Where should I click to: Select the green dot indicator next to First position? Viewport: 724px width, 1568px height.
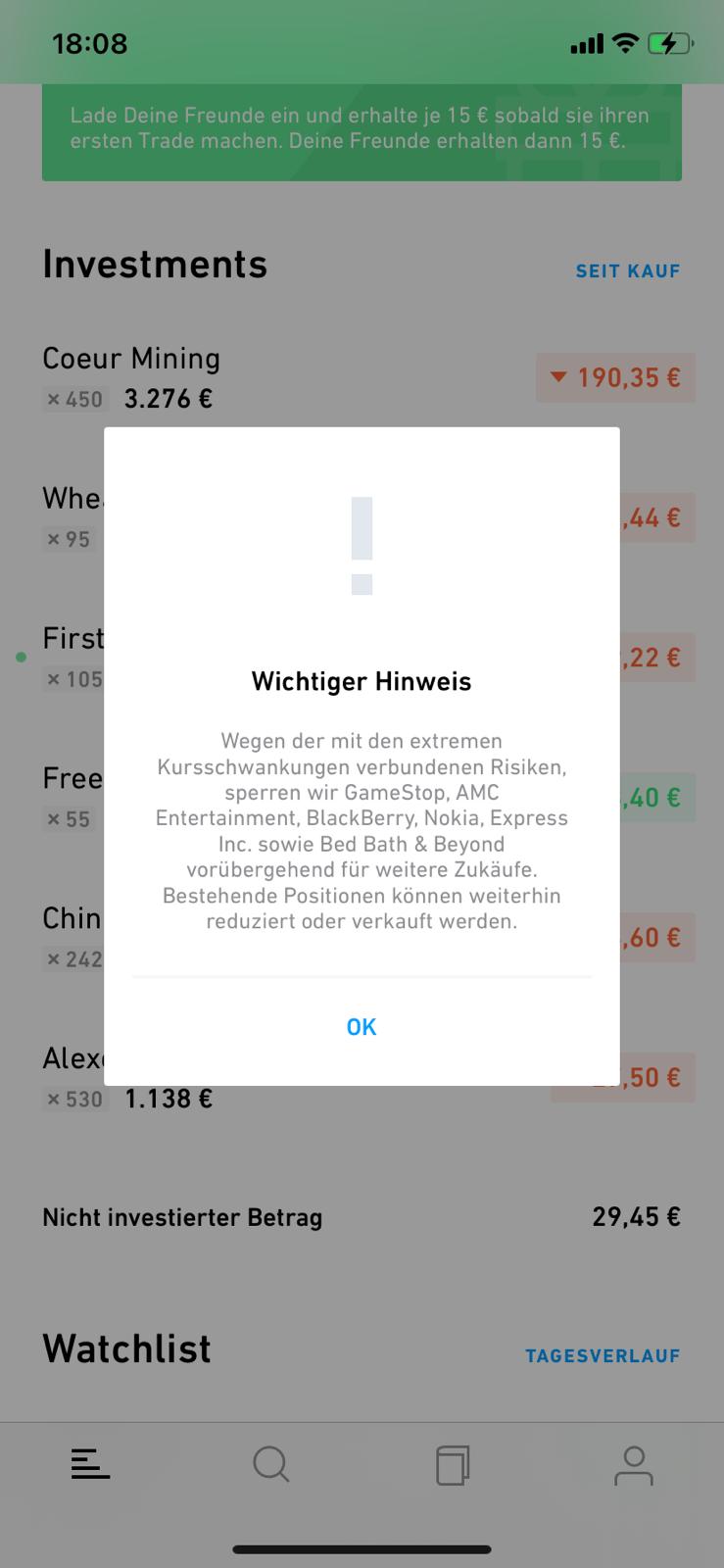click(x=20, y=658)
